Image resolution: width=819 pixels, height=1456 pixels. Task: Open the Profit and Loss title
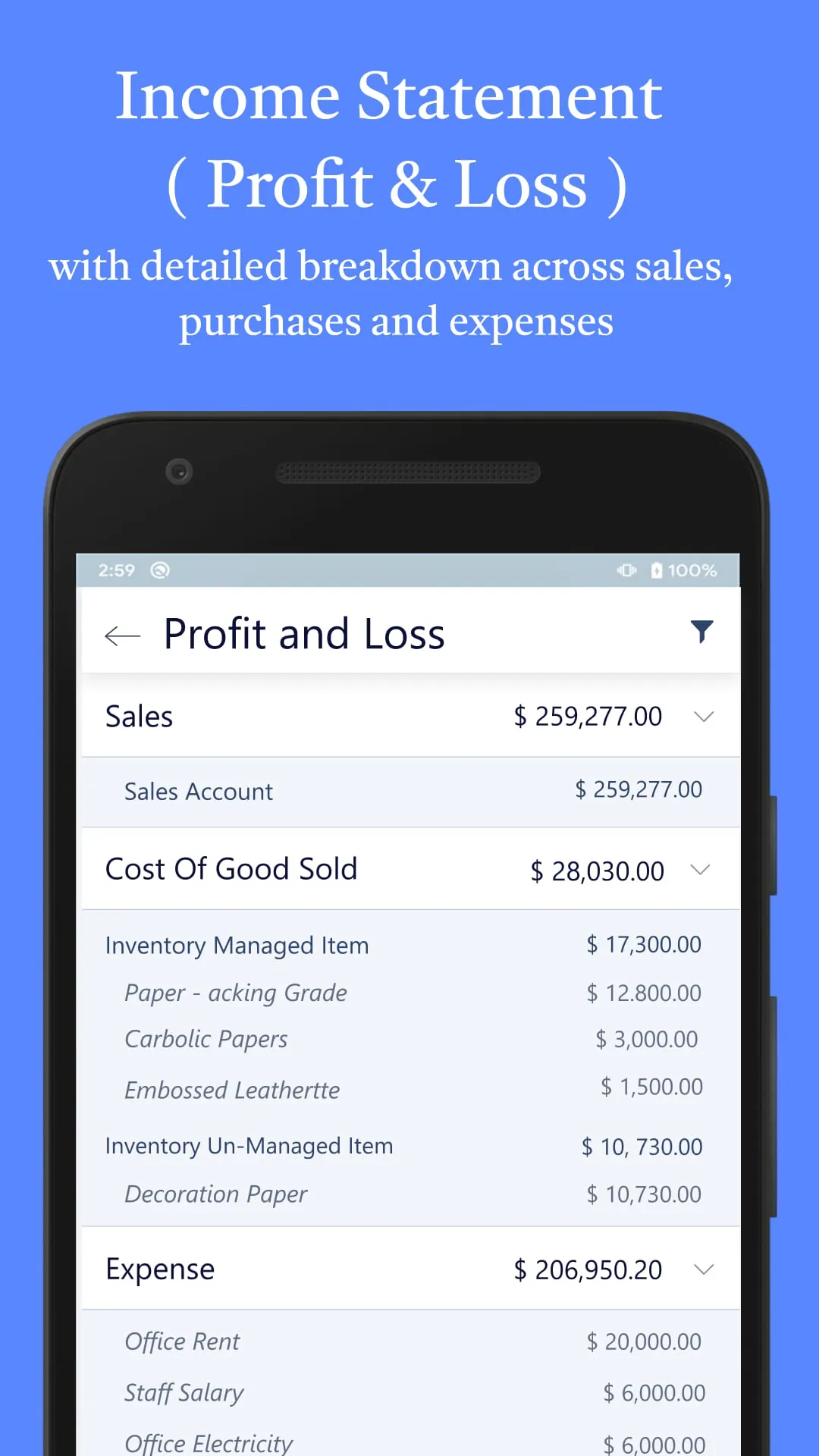(x=304, y=633)
